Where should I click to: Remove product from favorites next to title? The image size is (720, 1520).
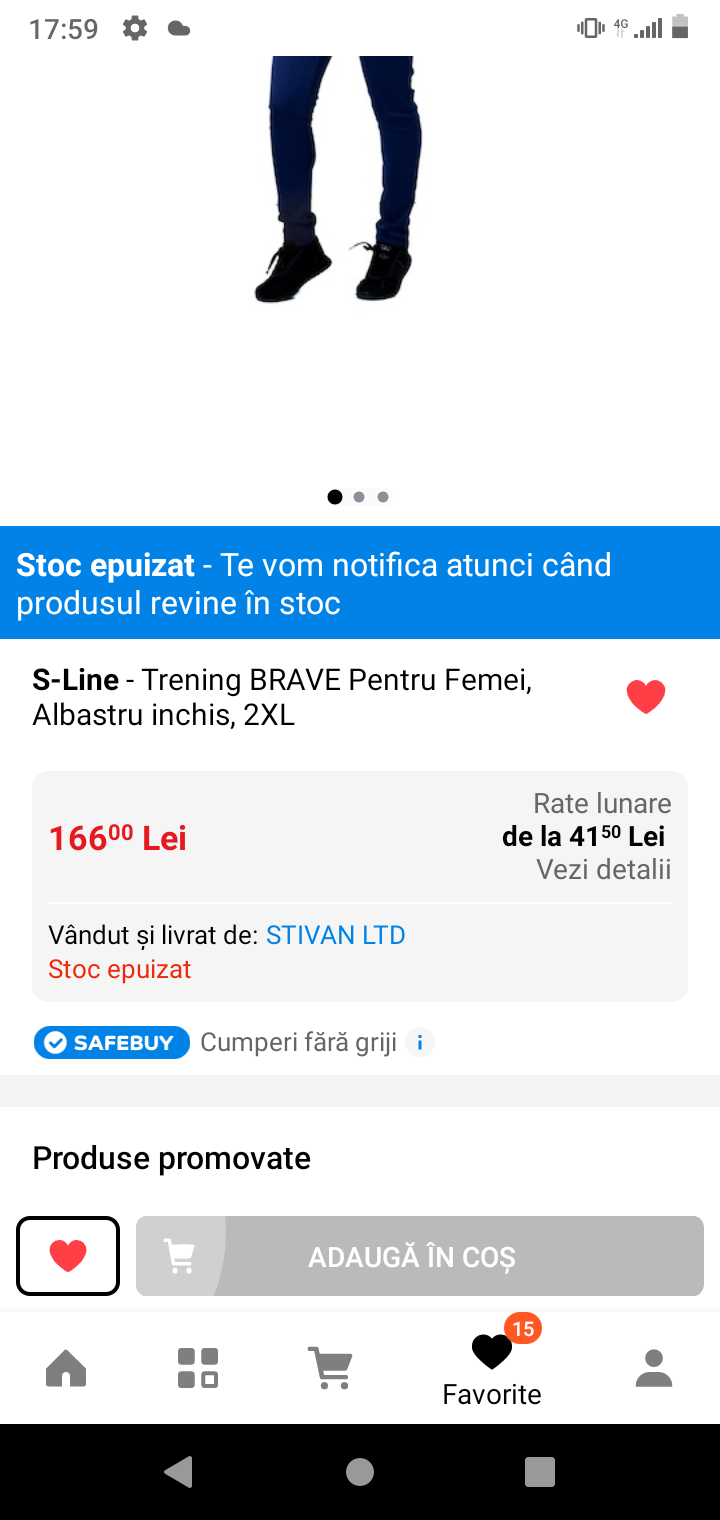tap(645, 696)
